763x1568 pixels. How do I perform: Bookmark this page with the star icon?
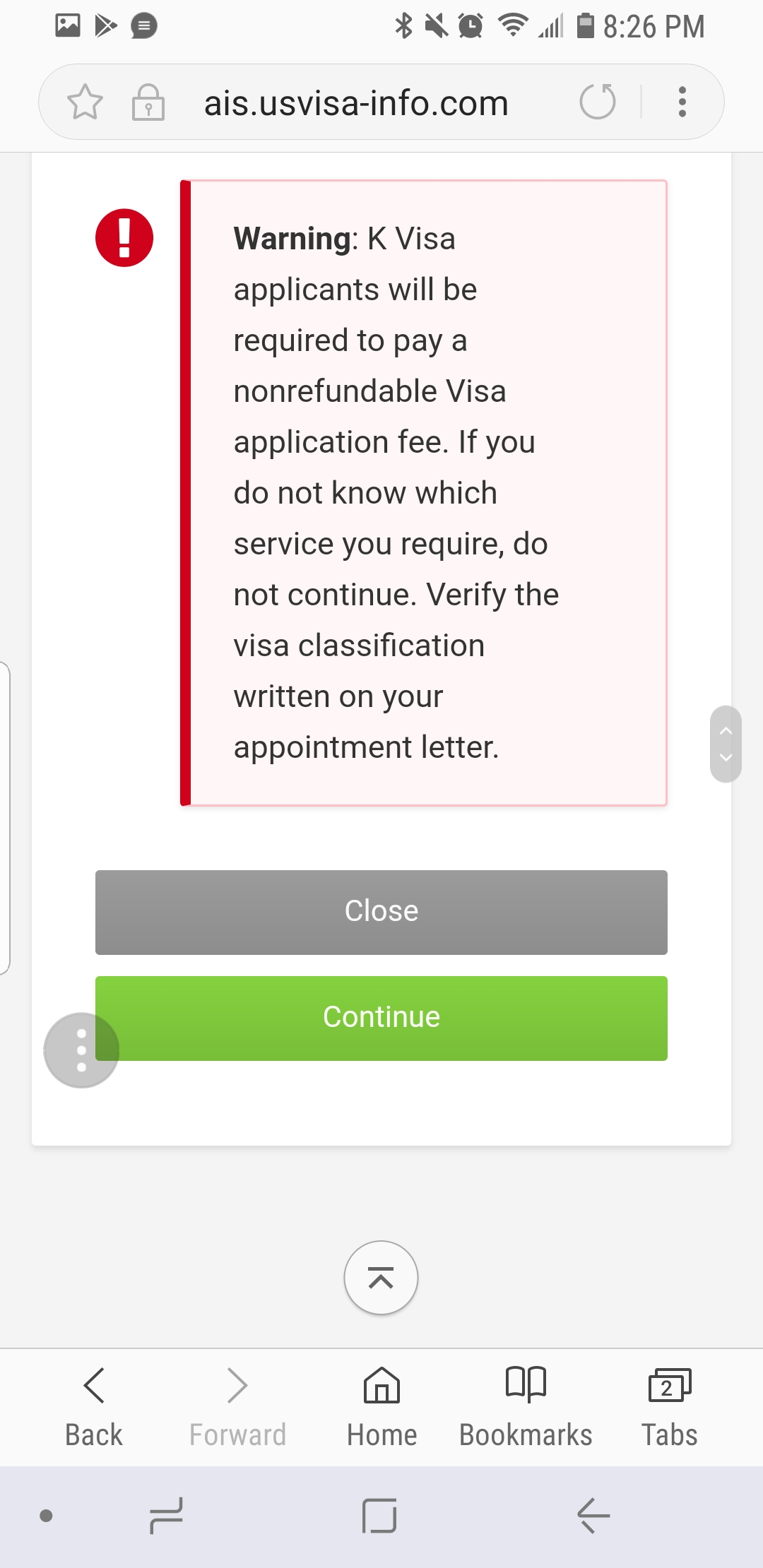pos(85,102)
